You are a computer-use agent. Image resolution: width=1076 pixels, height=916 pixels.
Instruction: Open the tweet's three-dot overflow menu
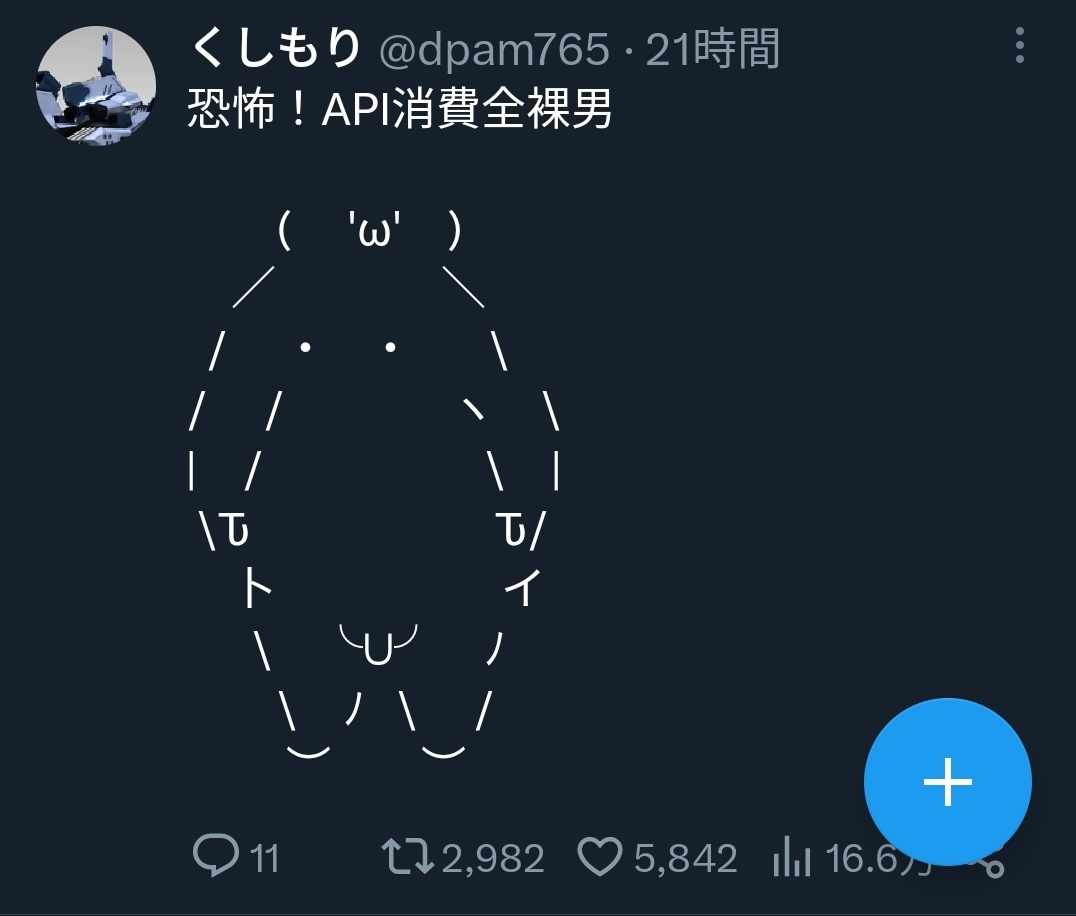click(x=1019, y=46)
